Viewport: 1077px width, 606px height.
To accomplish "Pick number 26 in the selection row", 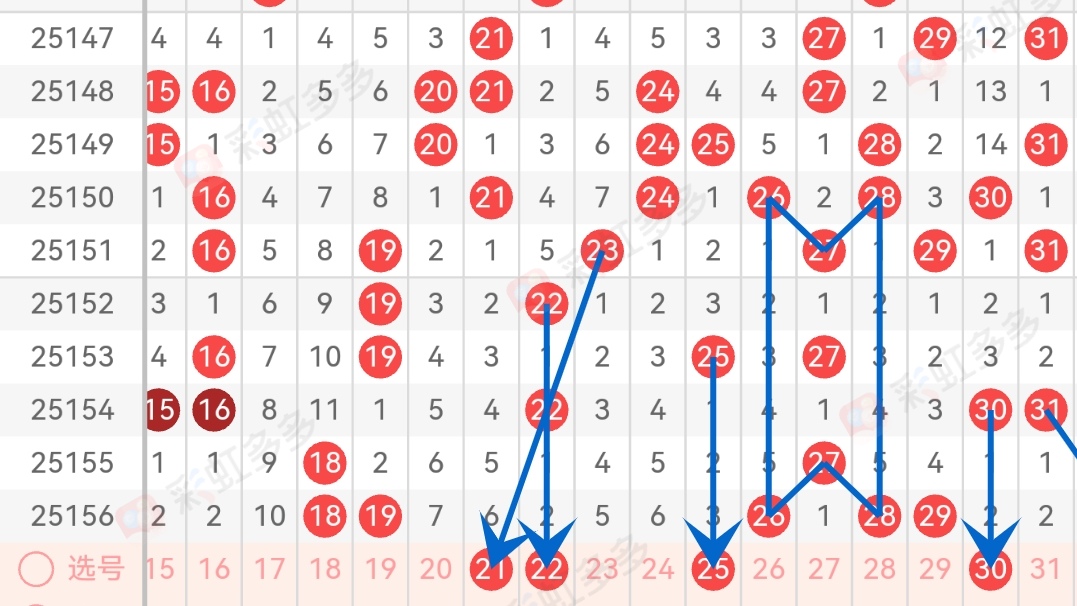I will pyautogui.click(x=768, y=569).
